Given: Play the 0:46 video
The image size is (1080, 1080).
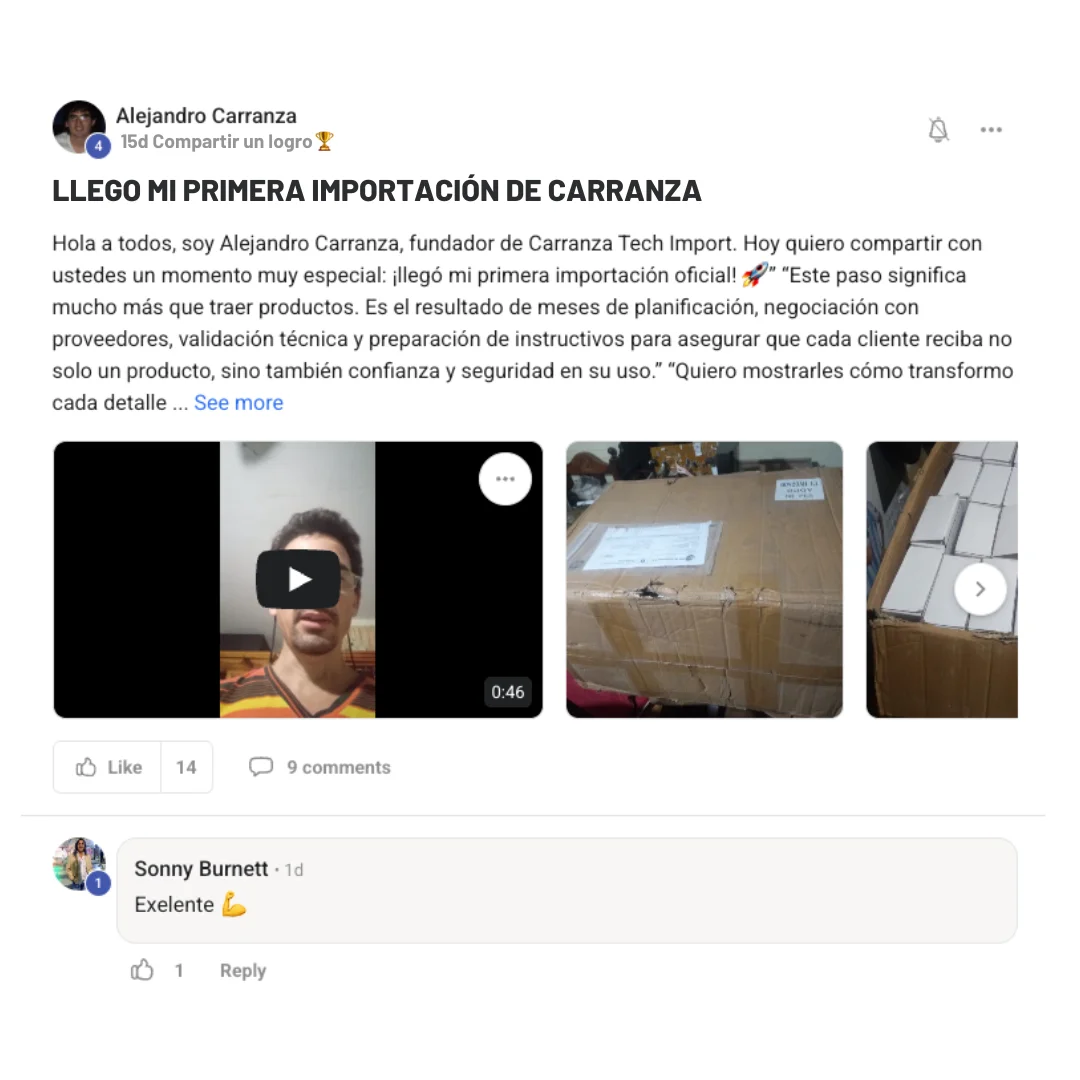Looking at the screenshot, I should pyautogui.click(x=298, y=579).
